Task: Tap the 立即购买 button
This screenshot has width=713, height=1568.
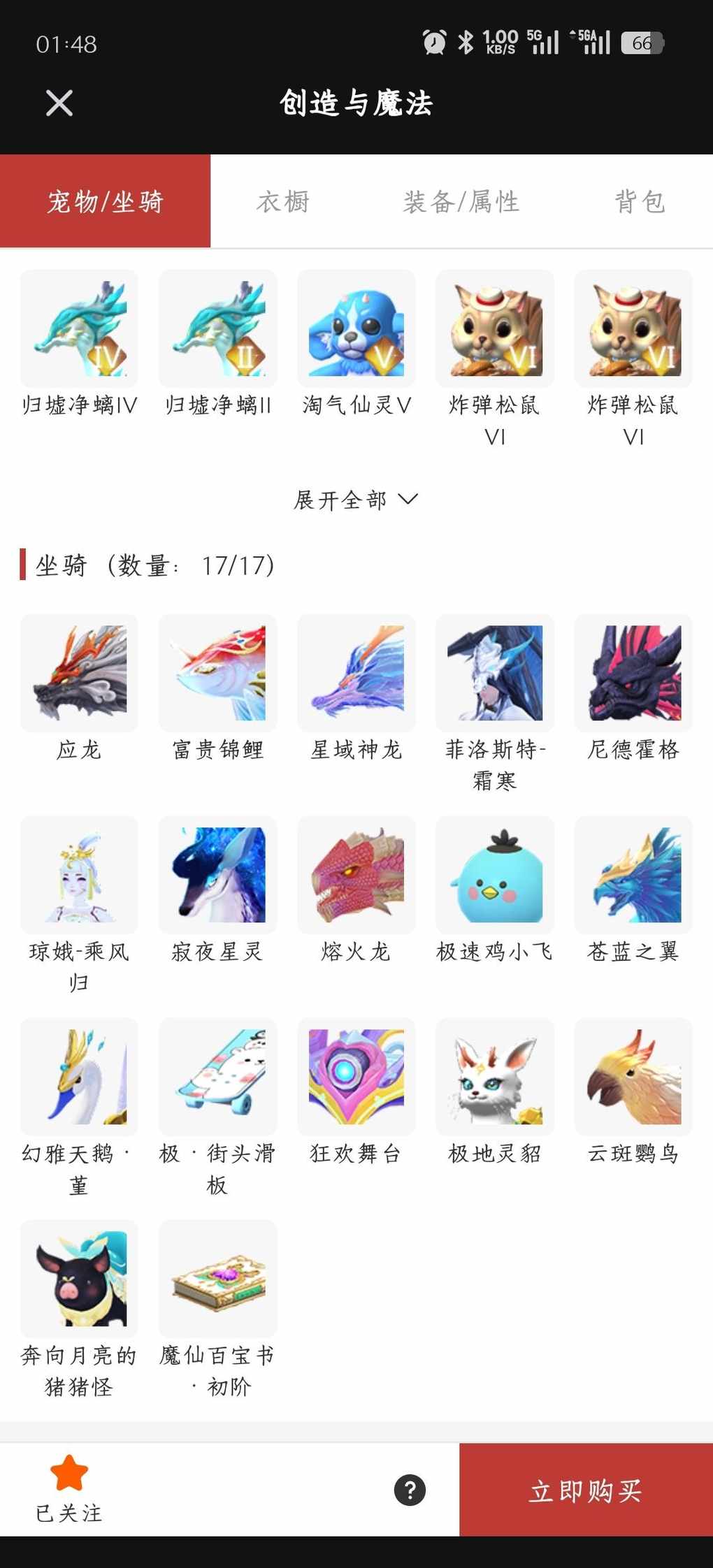Action: coord(586,1490)
